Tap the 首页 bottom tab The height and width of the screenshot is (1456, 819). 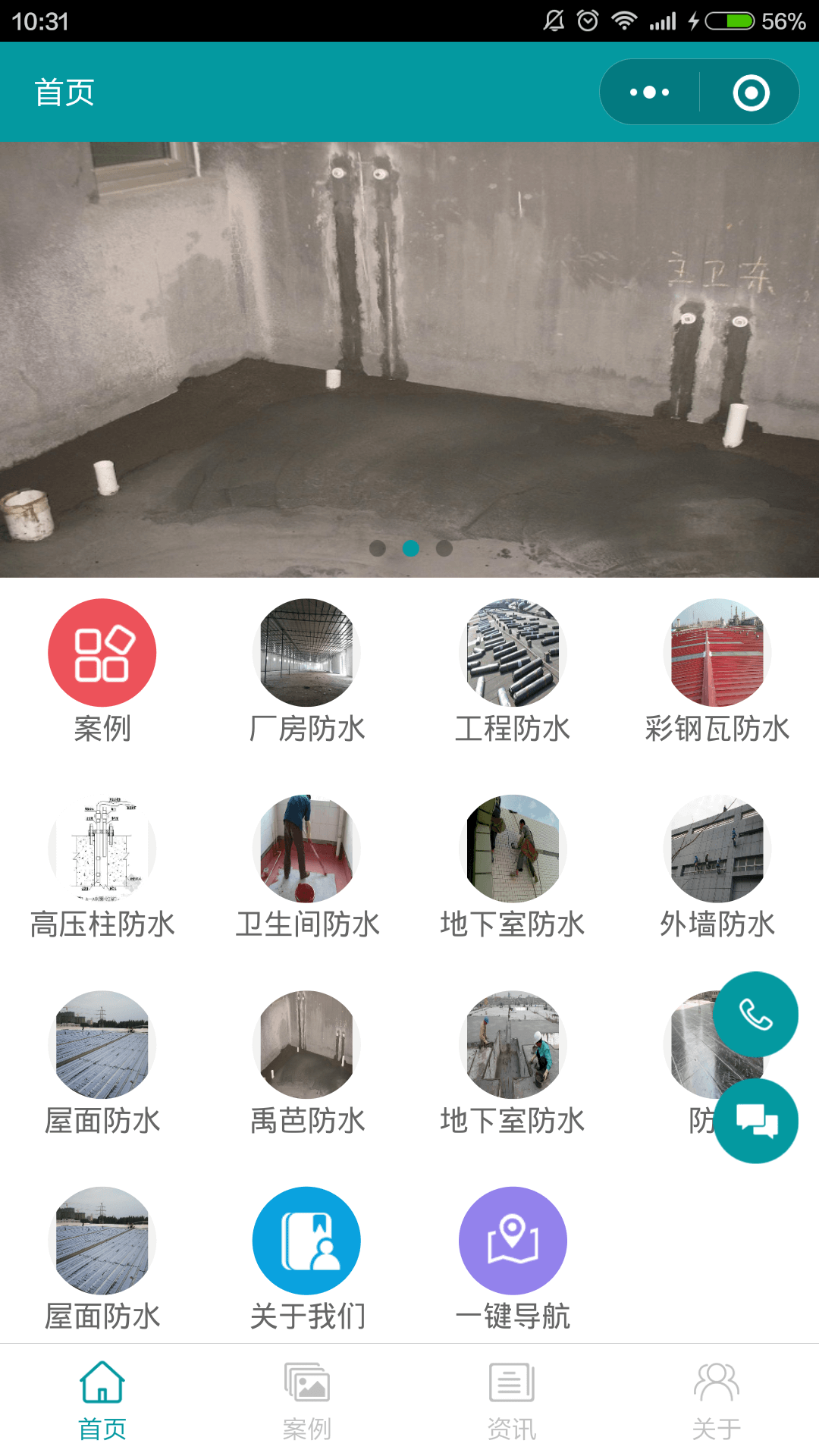pos(102,1401)
